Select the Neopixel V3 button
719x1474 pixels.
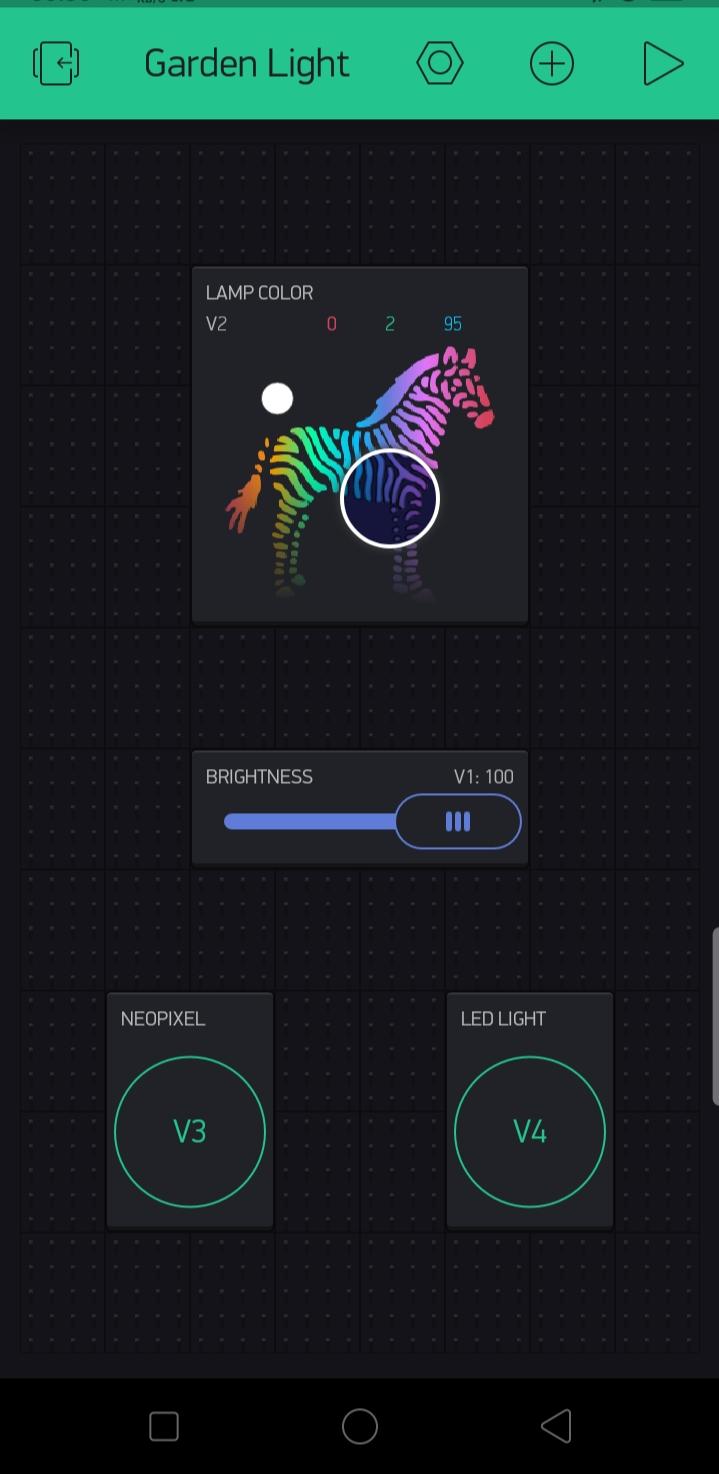click(190, 1131)
